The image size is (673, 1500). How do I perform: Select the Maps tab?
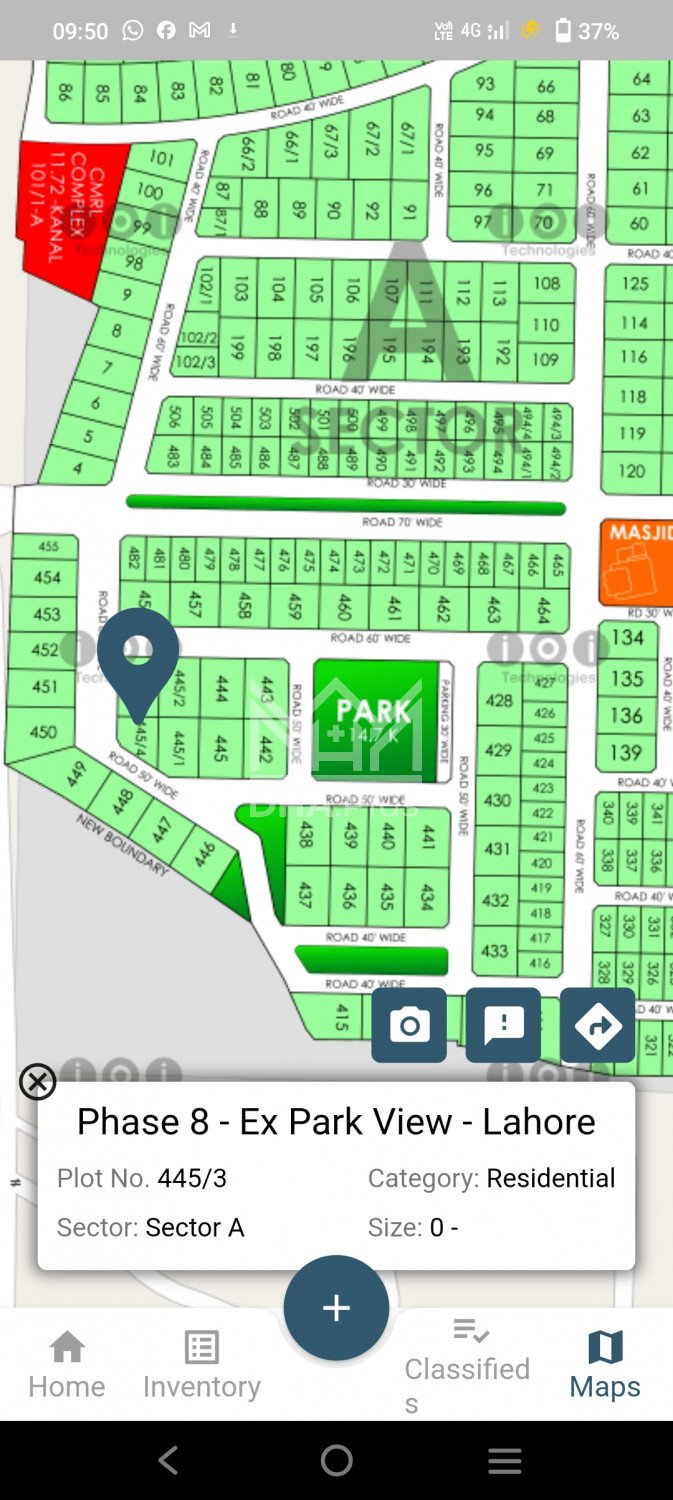pos(605,1365)
